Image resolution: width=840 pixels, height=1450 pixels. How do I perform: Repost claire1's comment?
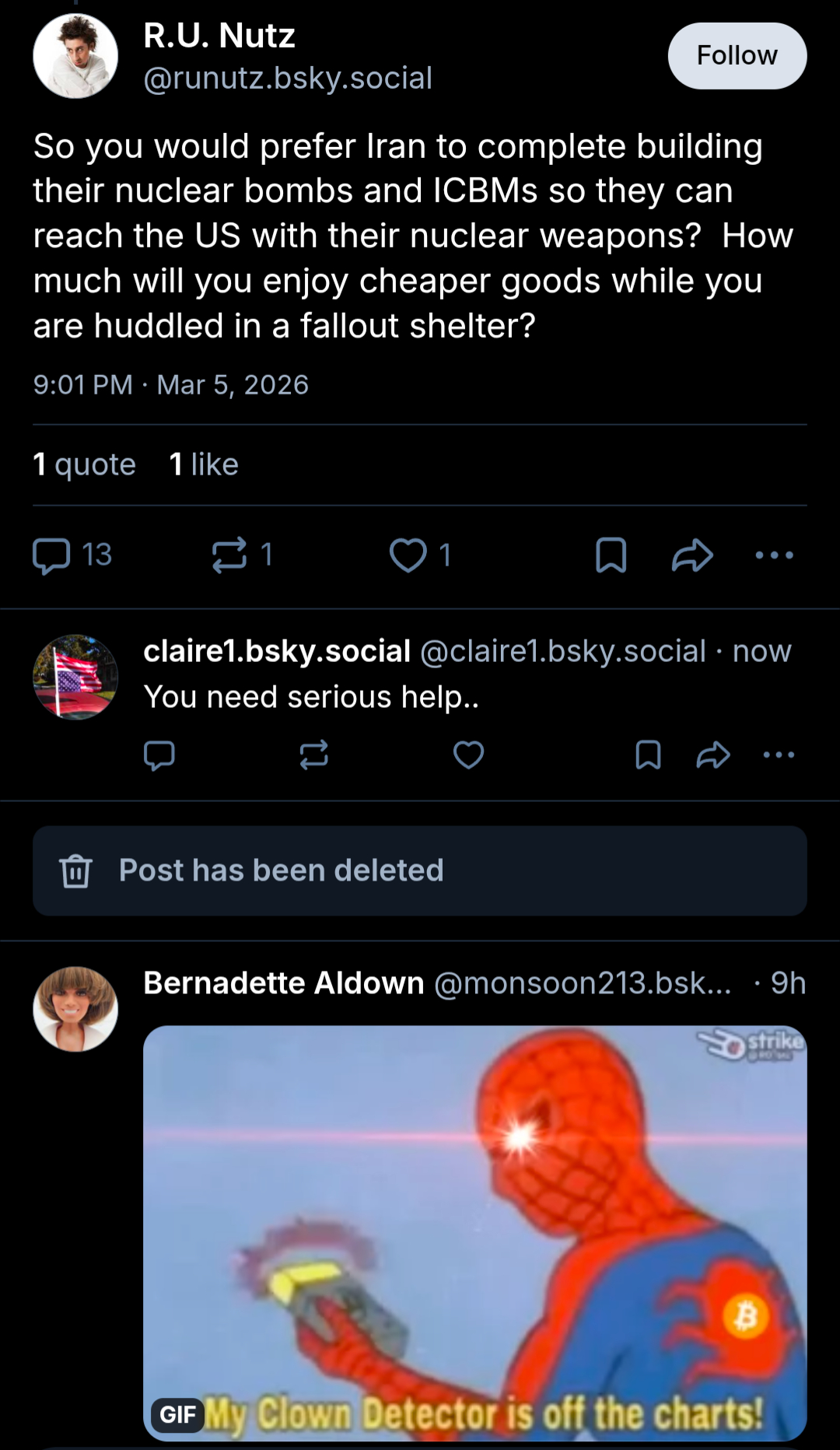point(314,755)
